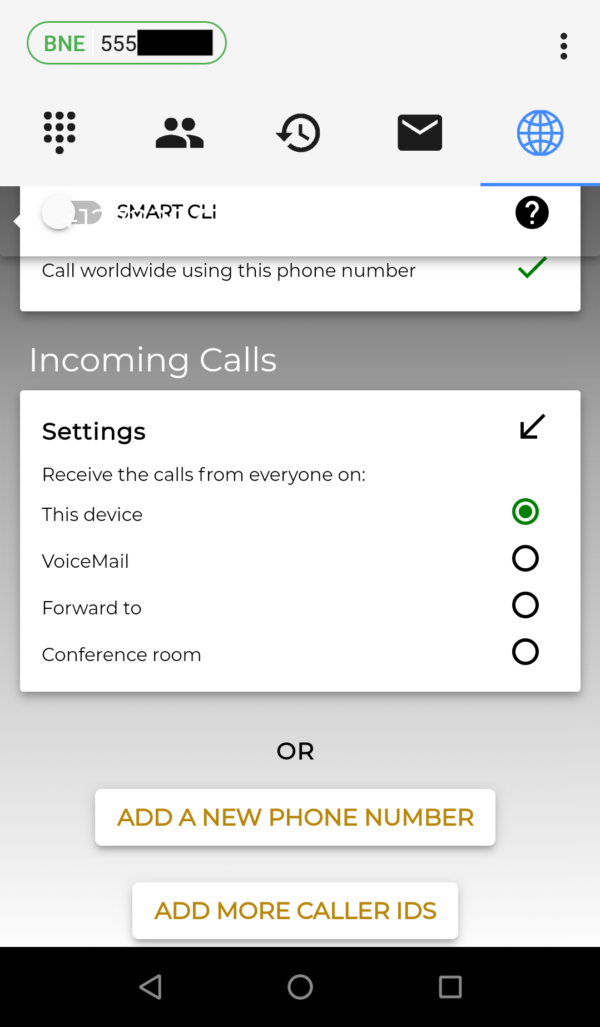Screen dimensions: 600x1027
Task: Open help for Smart CLI
Action: click(532, 212)
